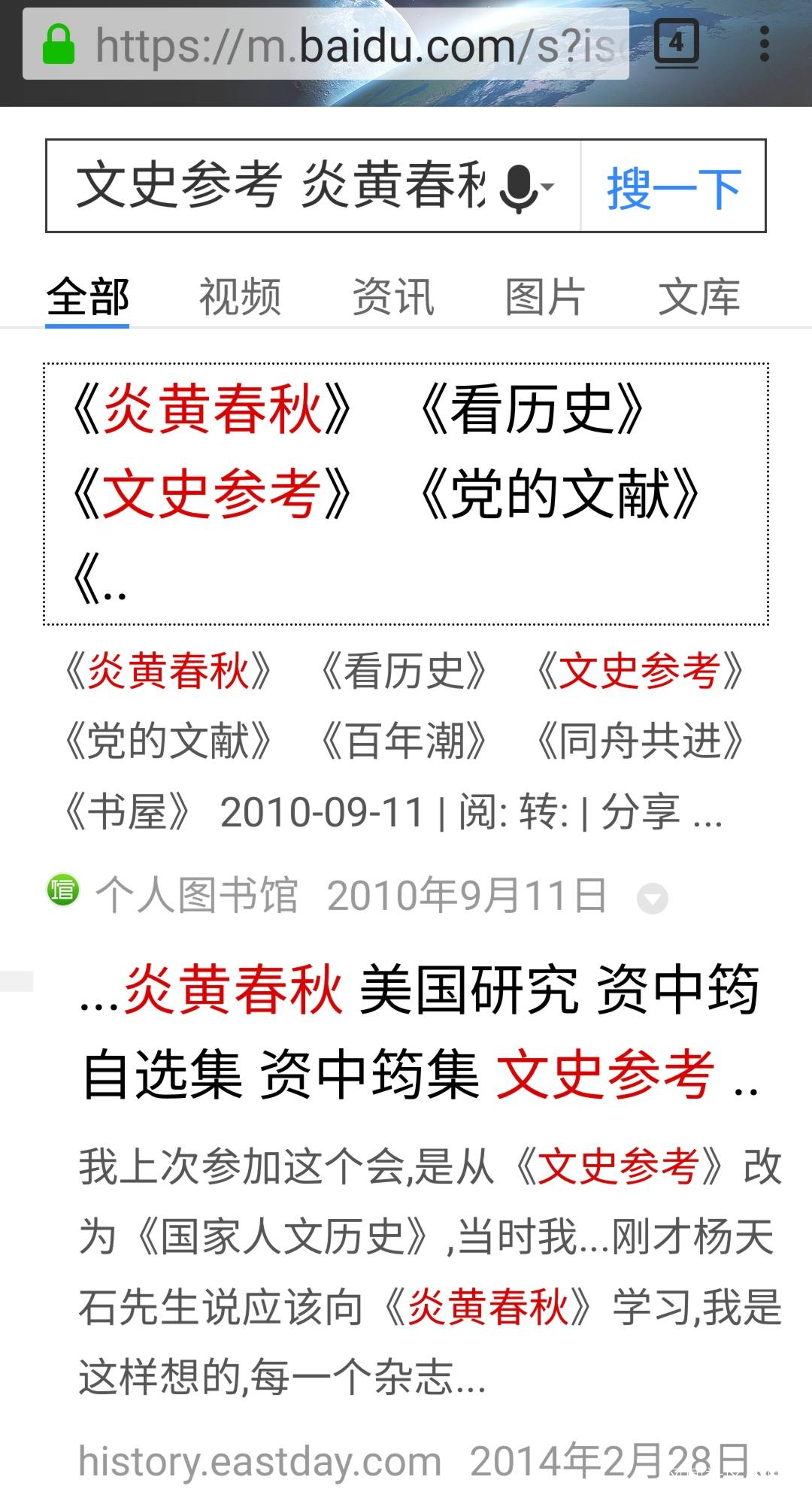
Task: Switch to the 视频 tab
Action: click(x=240, y=296)
